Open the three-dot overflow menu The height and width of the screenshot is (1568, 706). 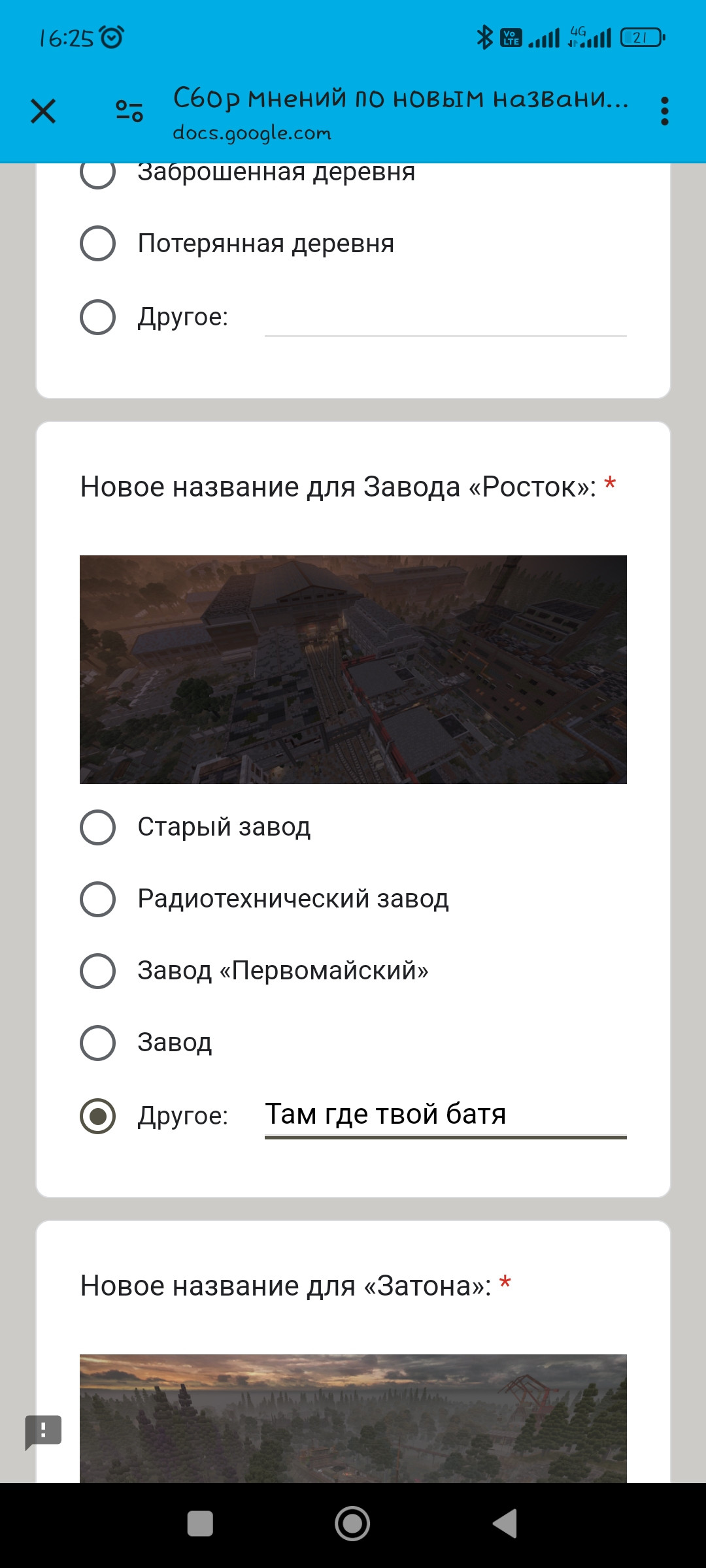[664, 111]
